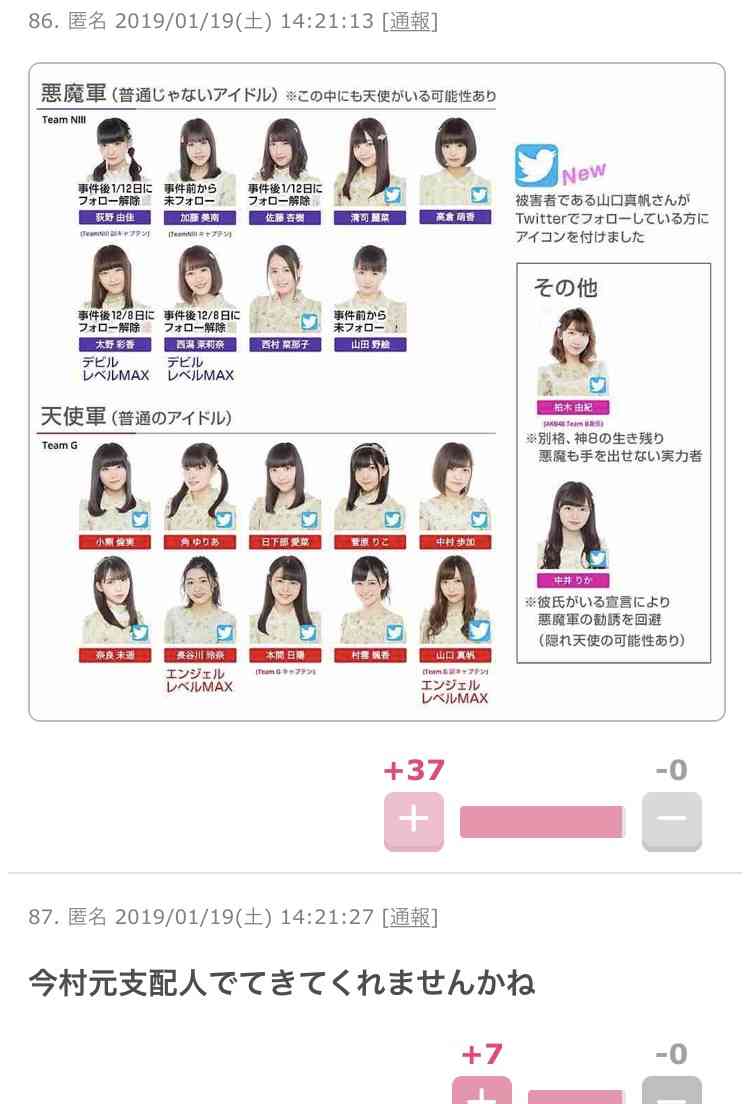The height and width of the screenshot is (1104, 750).
Task: Open the idol chart image in comment 86
Action: 376,392
